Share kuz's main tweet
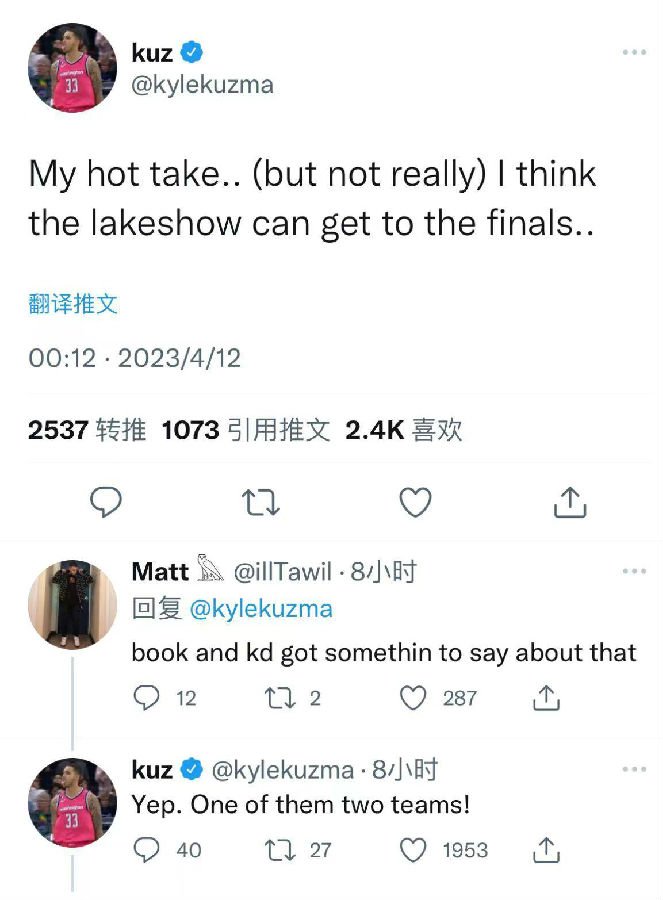This screenshot has width=663, height=900. point(569,502)
